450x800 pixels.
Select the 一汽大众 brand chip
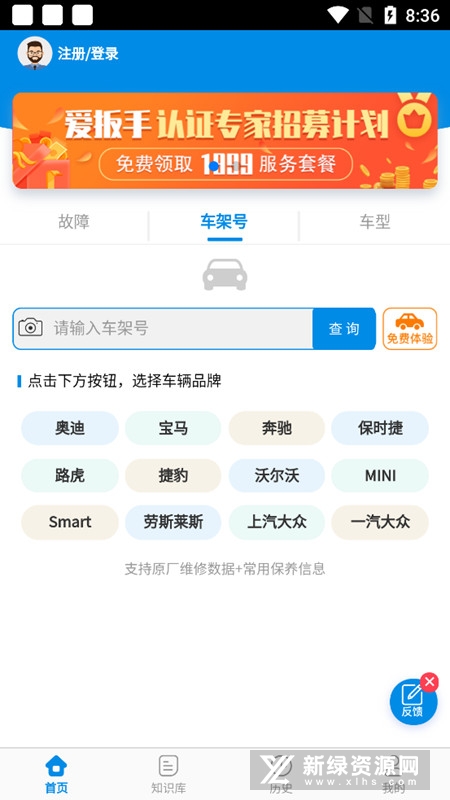[380, 522]
